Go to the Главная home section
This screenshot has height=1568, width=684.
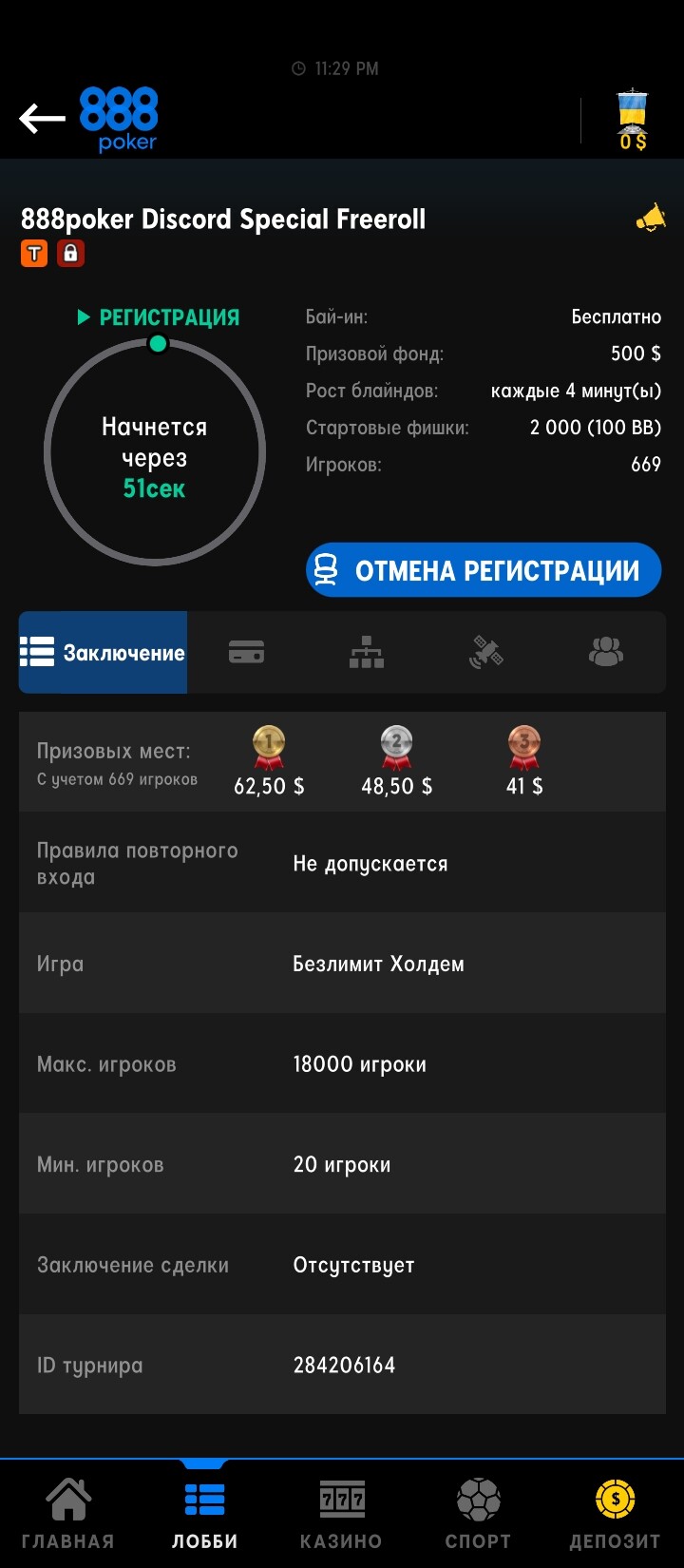coord(68,1515)
